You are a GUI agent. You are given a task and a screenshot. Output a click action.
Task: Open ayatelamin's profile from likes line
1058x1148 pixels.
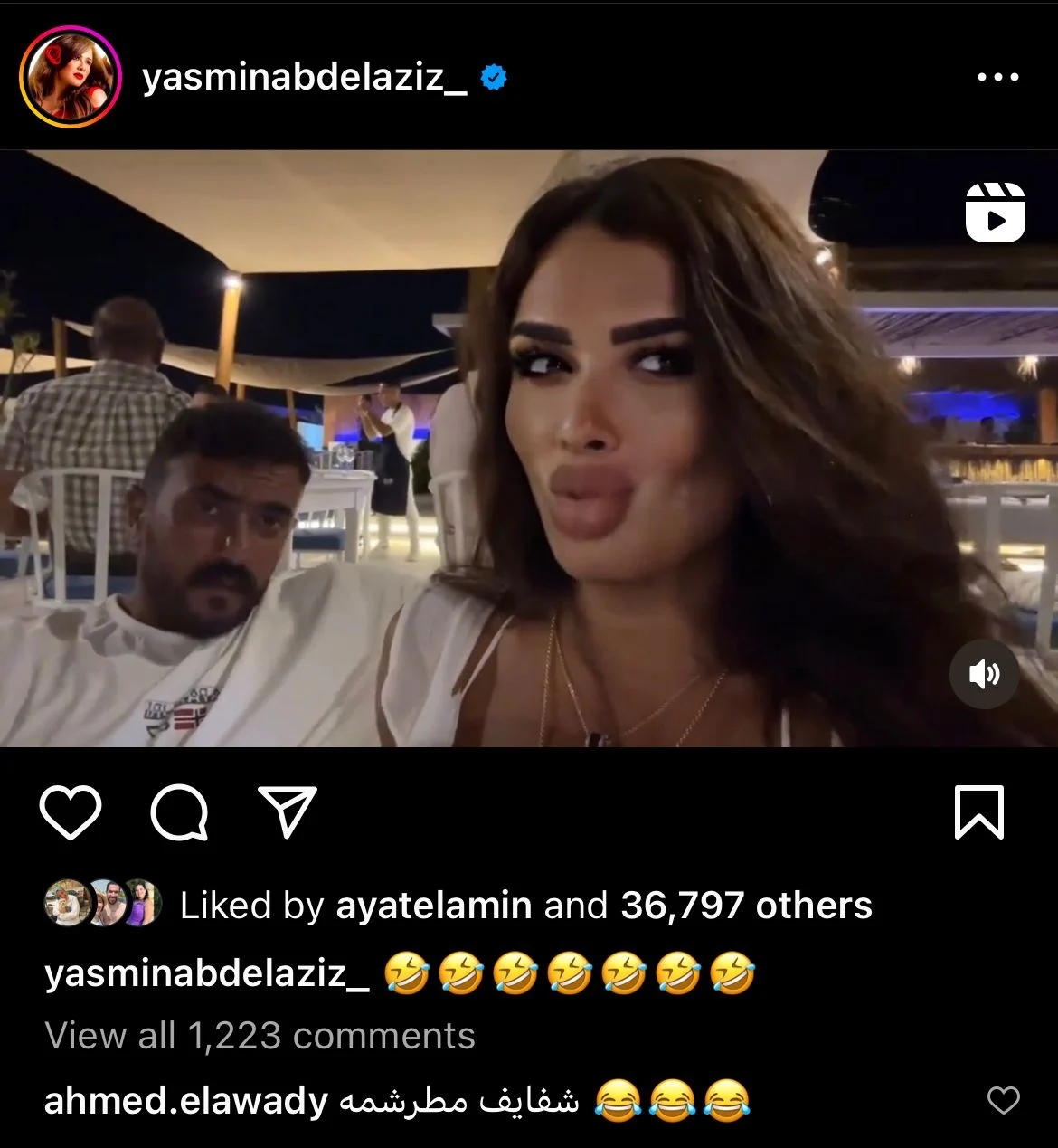pos(433,906)
